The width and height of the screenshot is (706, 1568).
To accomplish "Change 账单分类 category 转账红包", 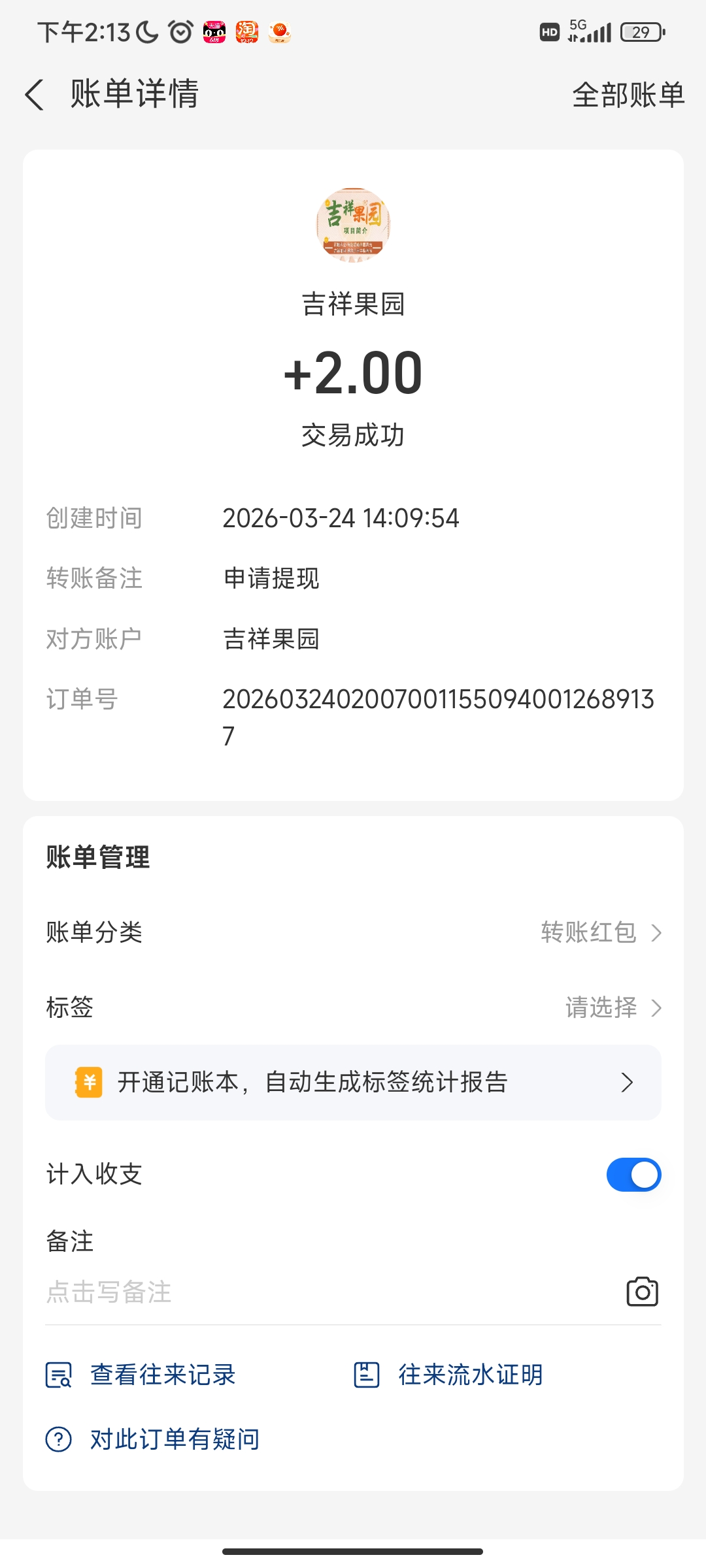I will click(600, 932).
